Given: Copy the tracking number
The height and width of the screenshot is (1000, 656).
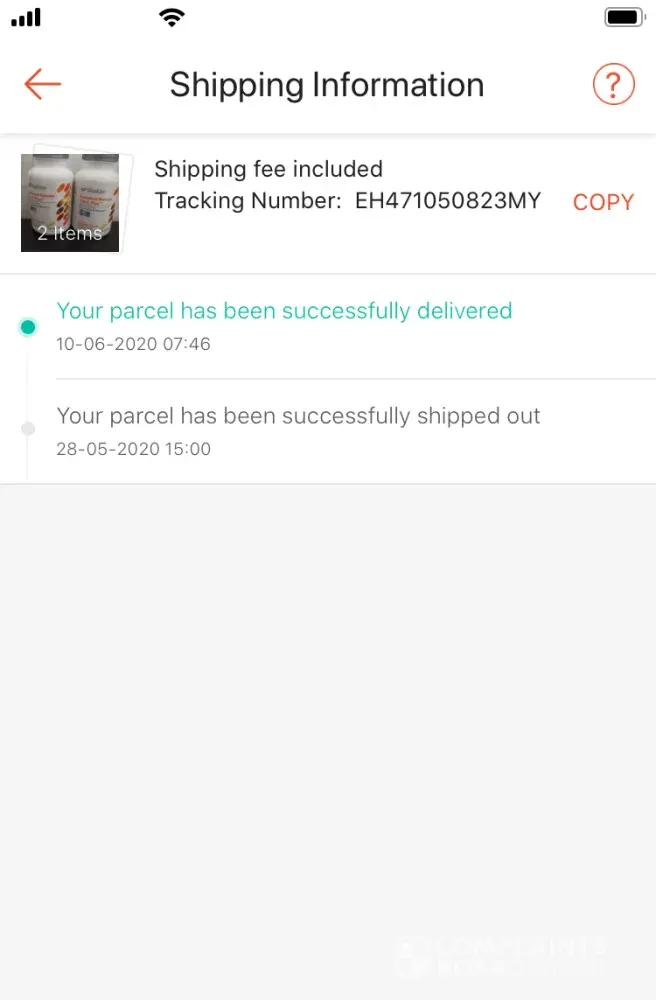Looking at the screenshot, I should 603,202.
